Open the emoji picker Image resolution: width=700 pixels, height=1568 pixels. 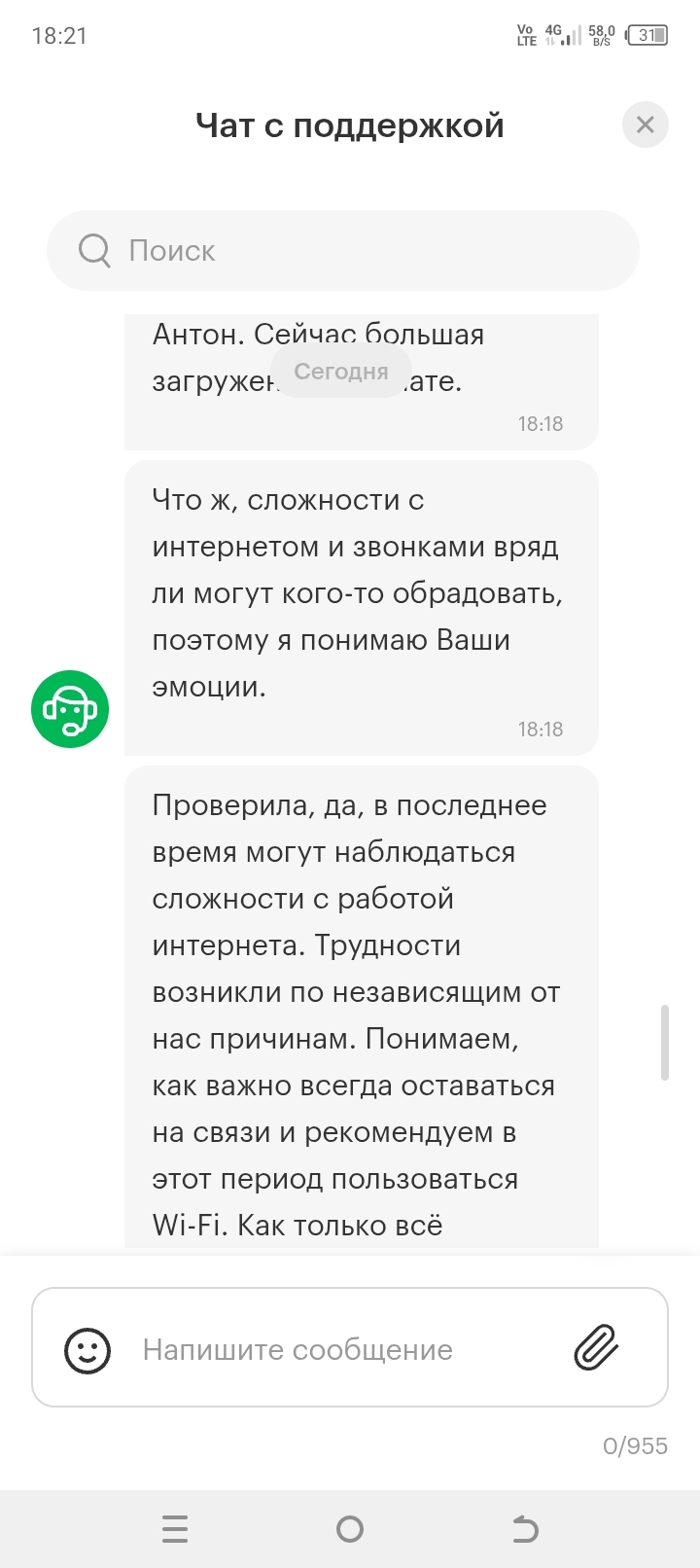point(87,1350)
